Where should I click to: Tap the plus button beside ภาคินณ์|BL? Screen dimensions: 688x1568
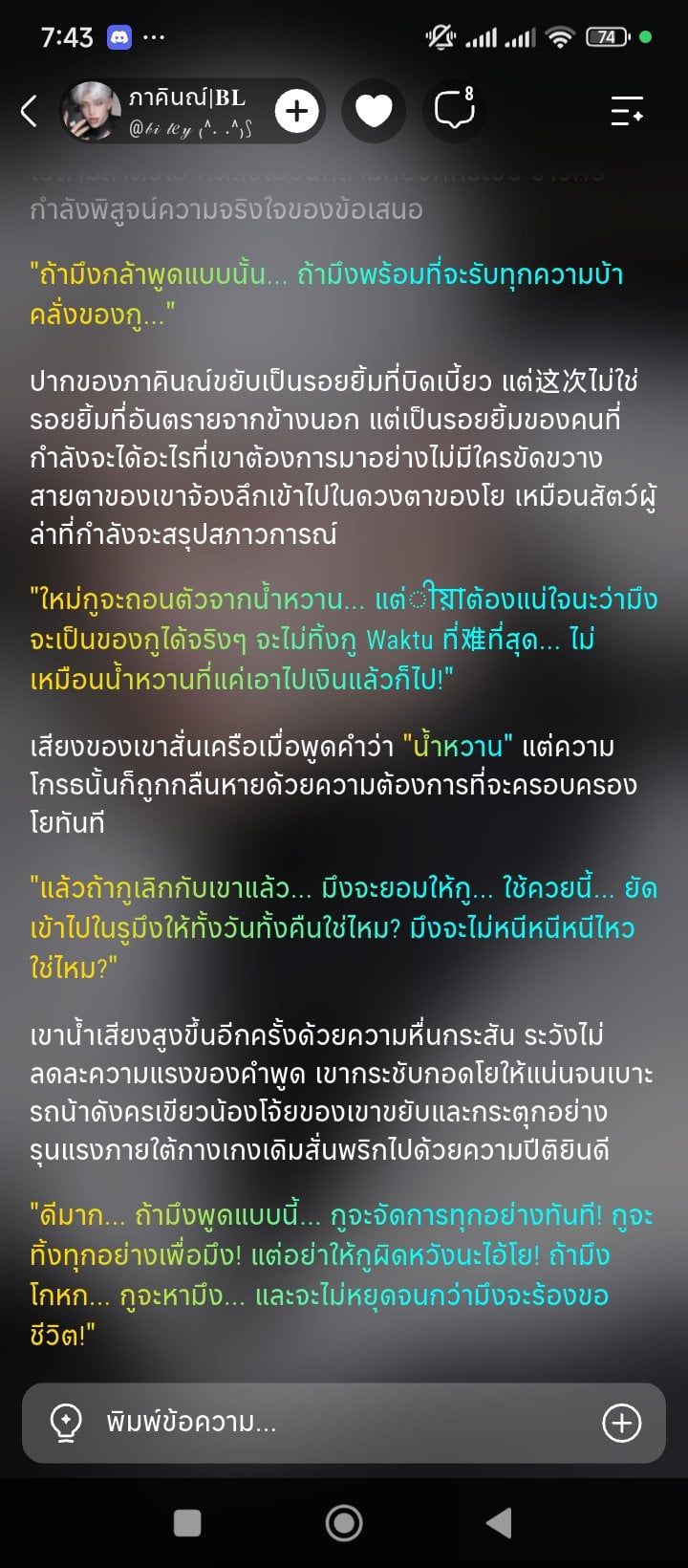point(296,111)
